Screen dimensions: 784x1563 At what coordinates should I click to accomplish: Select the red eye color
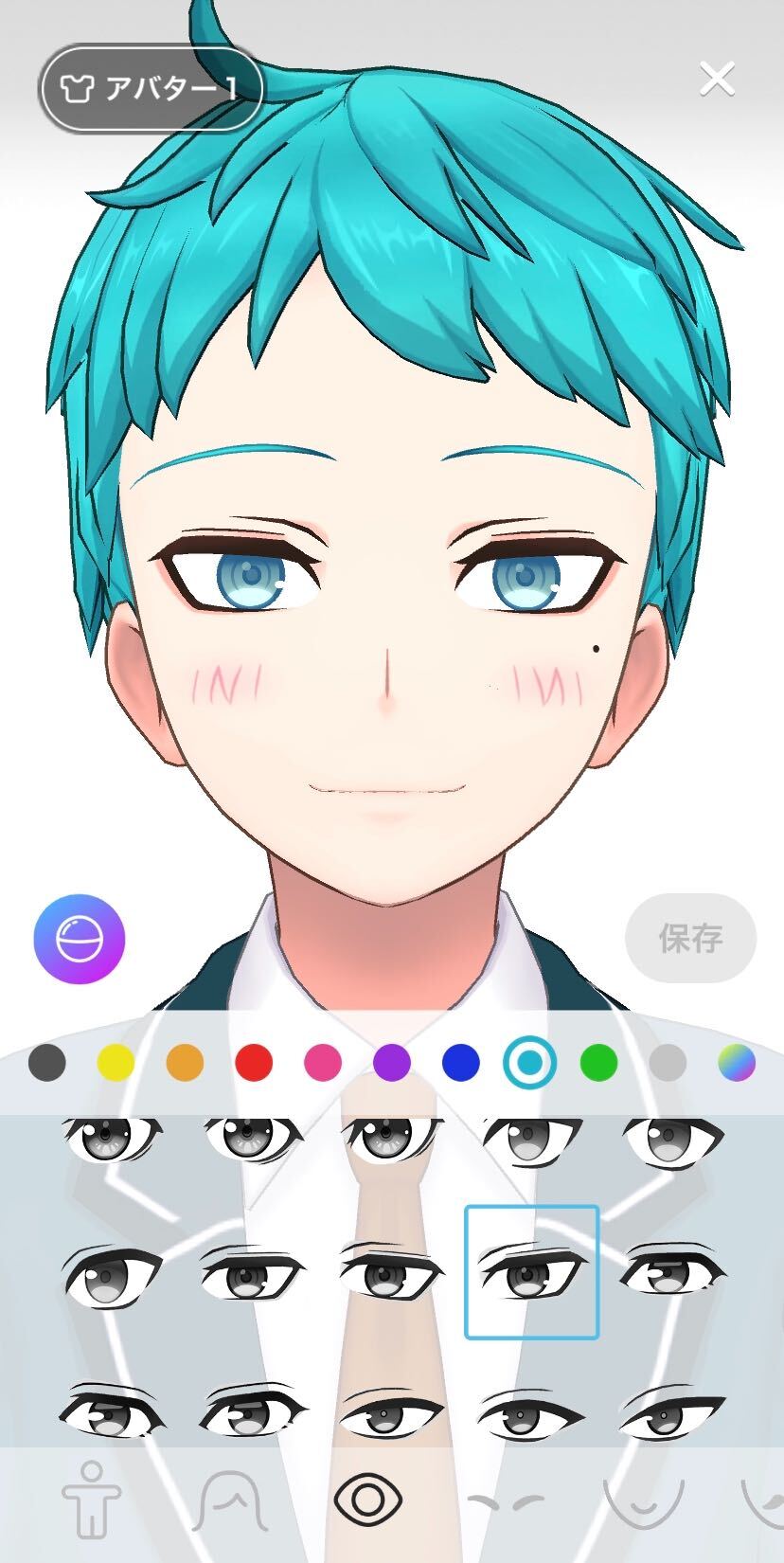click(254, 1063)
